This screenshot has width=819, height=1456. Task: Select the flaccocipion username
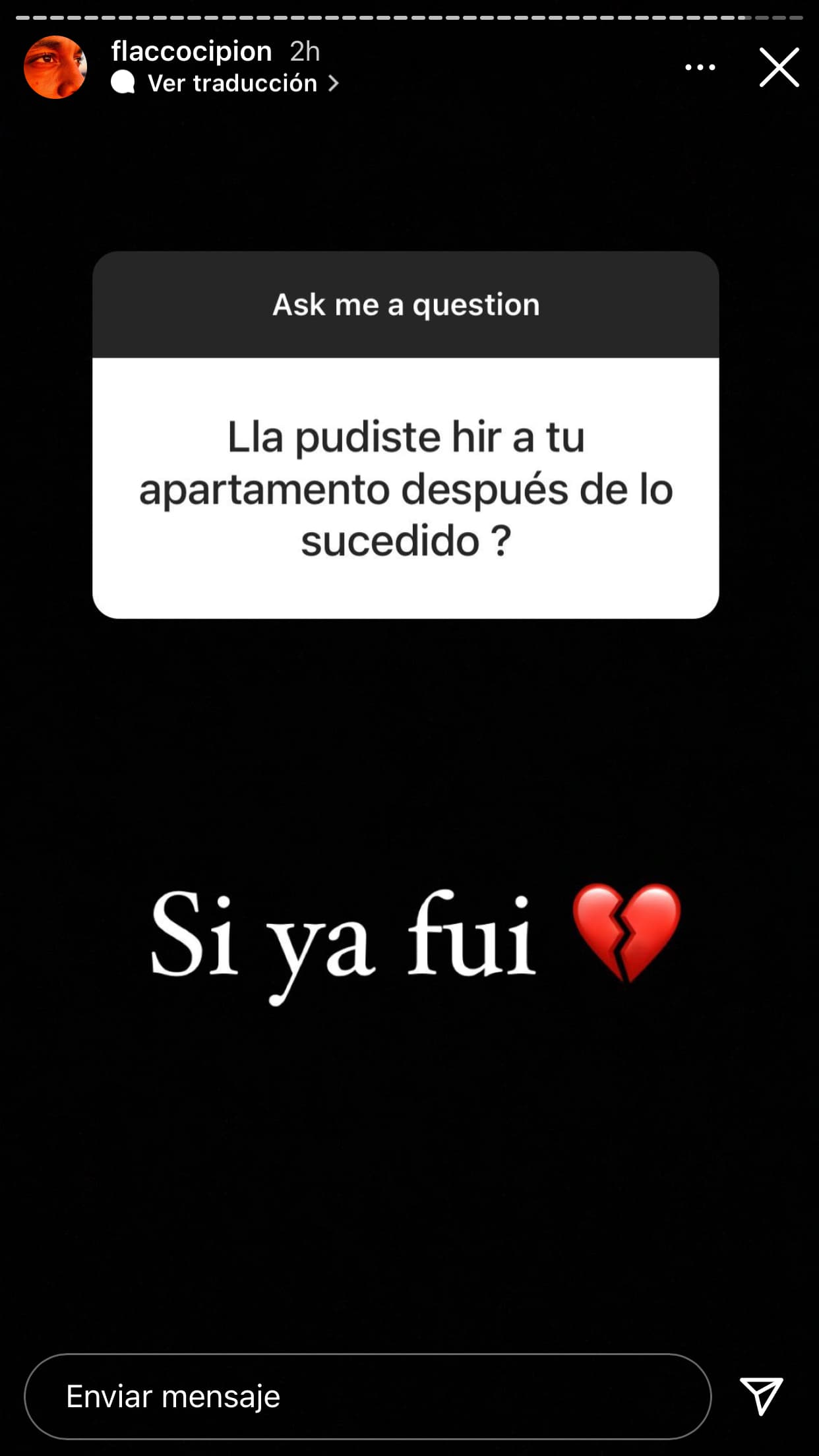pos(190,51)
